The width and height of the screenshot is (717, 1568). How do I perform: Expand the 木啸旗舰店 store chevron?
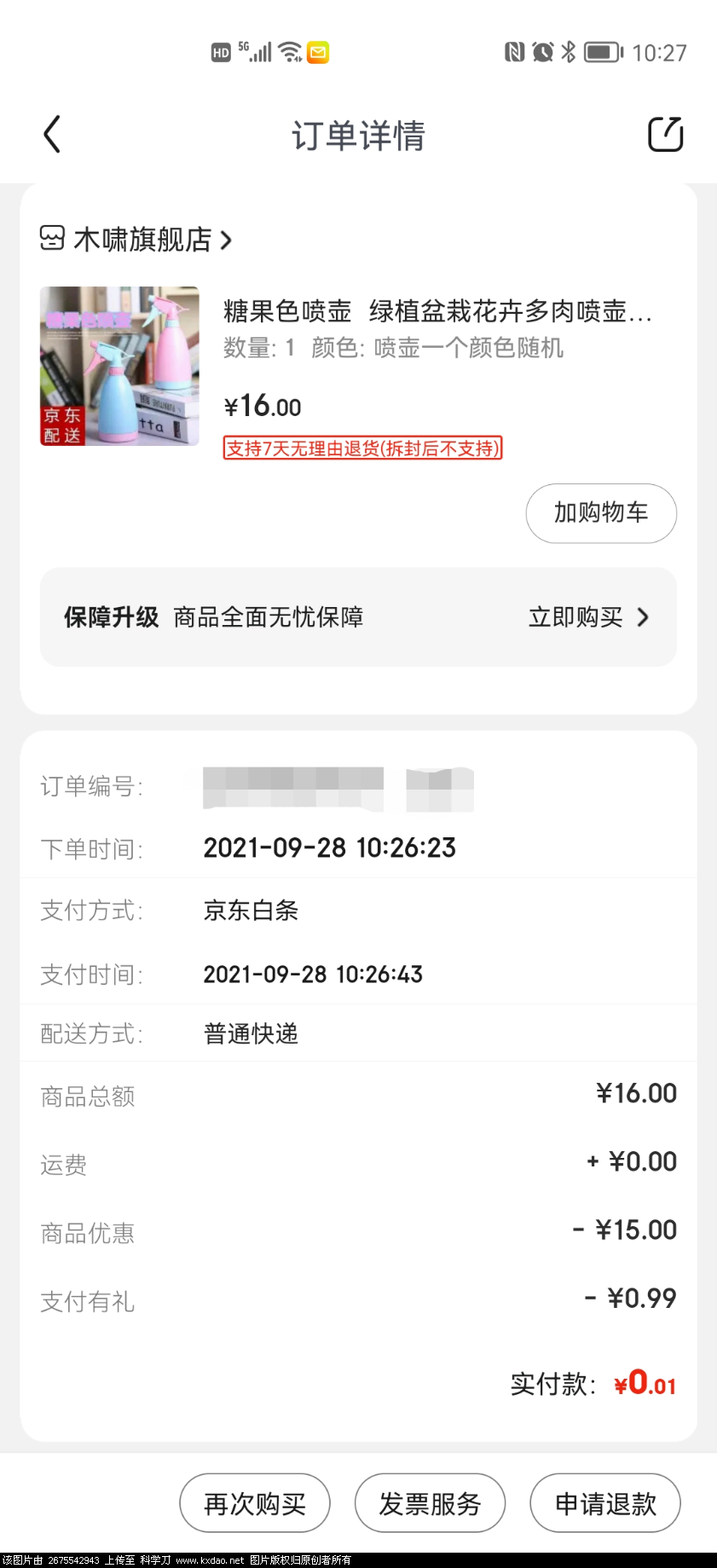(226, 240)
